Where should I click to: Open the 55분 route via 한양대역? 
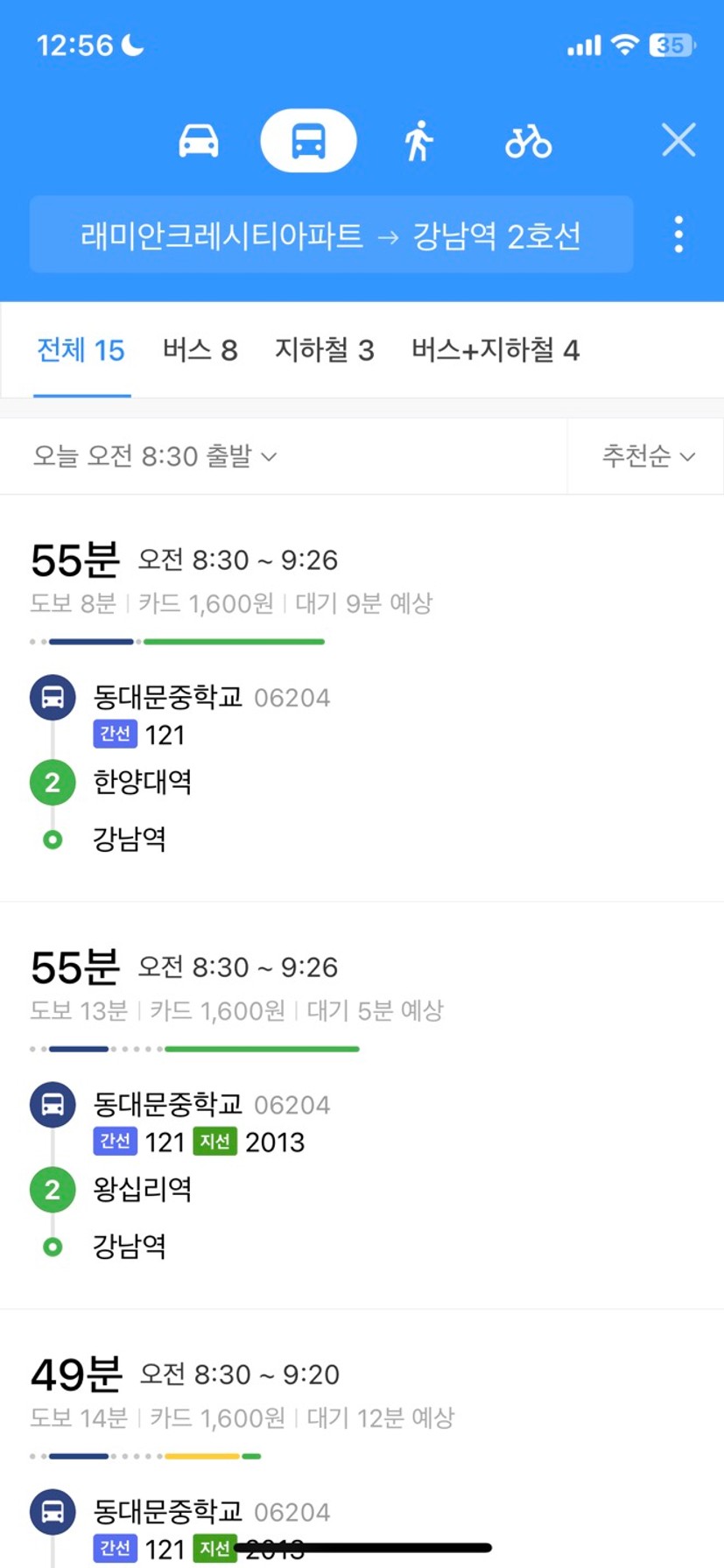click(362, 699)
